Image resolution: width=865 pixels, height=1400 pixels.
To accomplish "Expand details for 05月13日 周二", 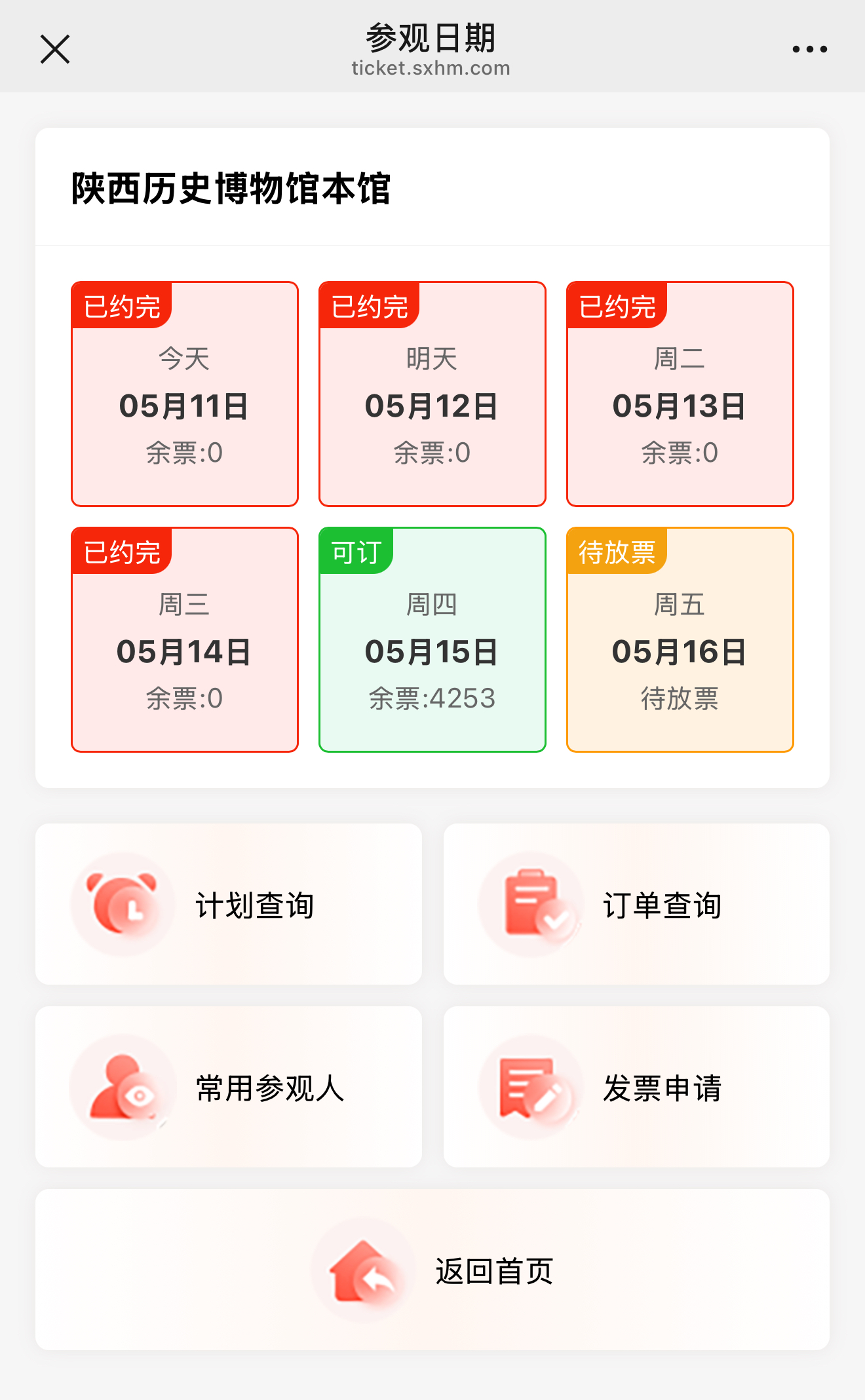I will point(680,393).
